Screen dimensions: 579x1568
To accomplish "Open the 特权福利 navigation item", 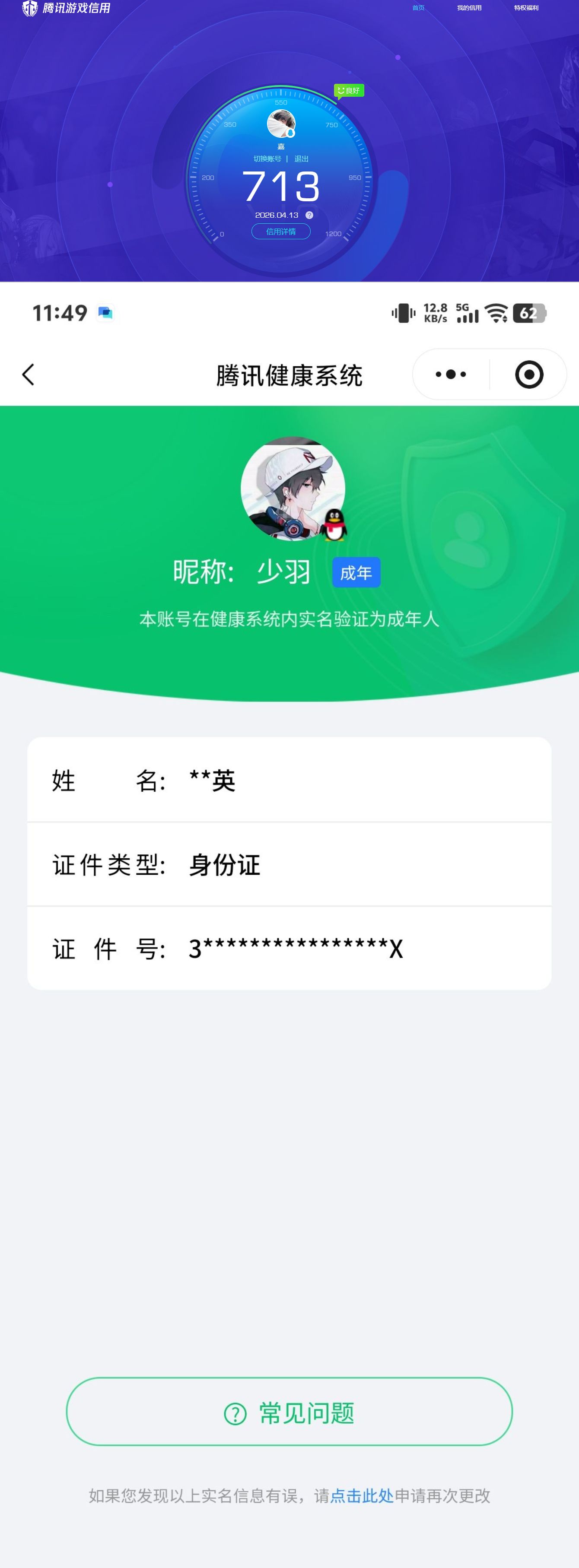I will [526, 9].
